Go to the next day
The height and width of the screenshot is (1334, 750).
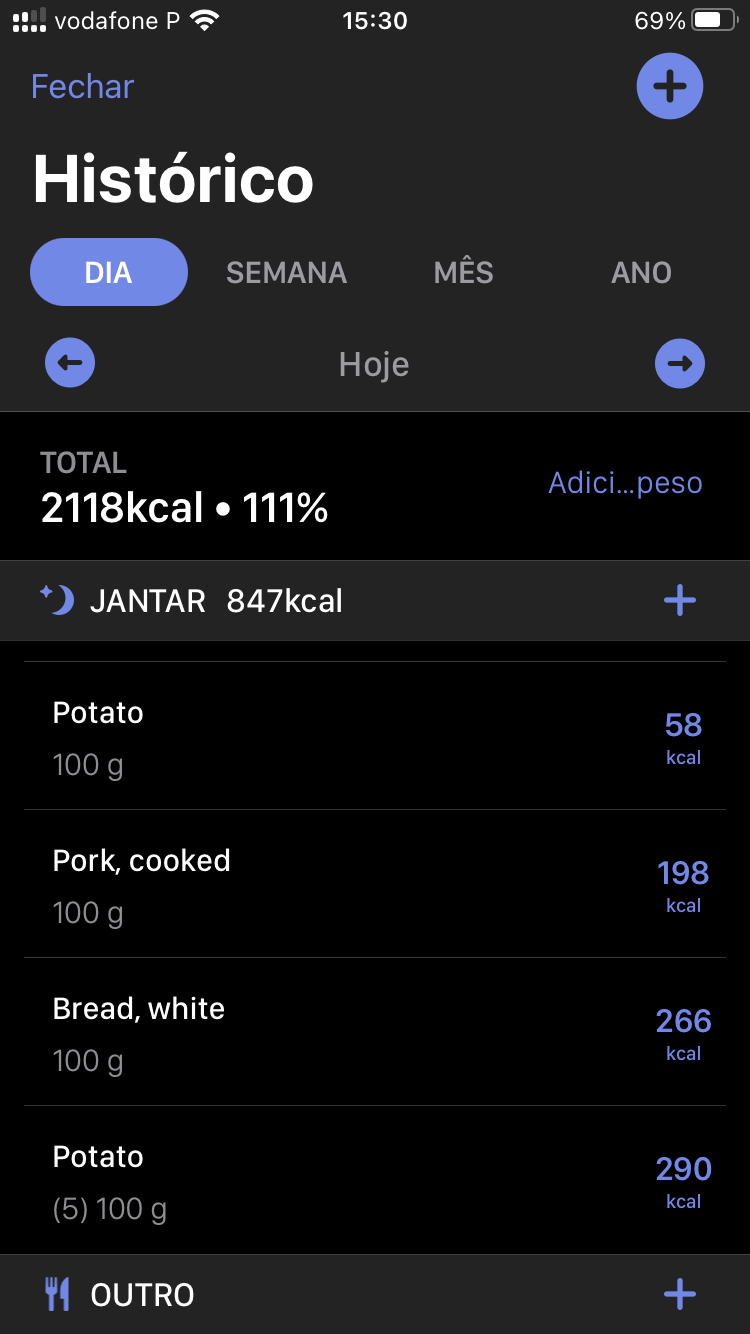click(x=680, y=363)
